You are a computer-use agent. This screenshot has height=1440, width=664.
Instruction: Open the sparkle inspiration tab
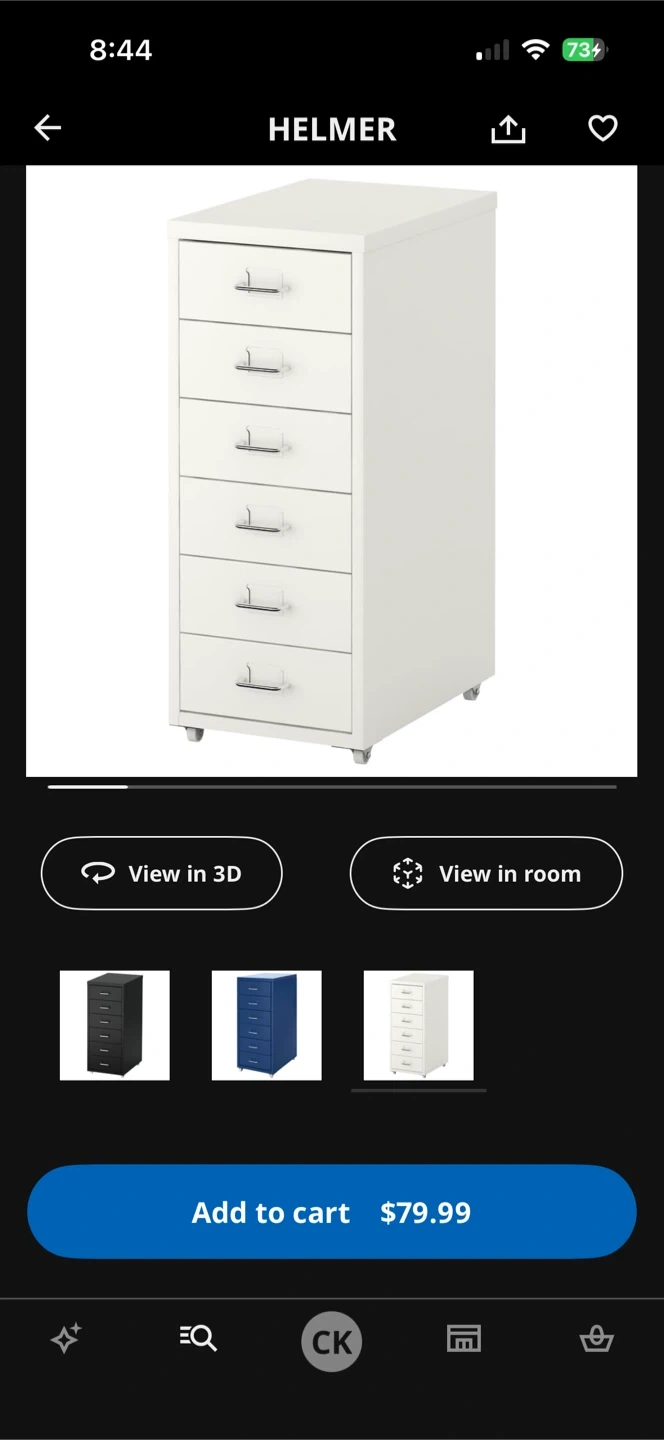[66, 1339]
